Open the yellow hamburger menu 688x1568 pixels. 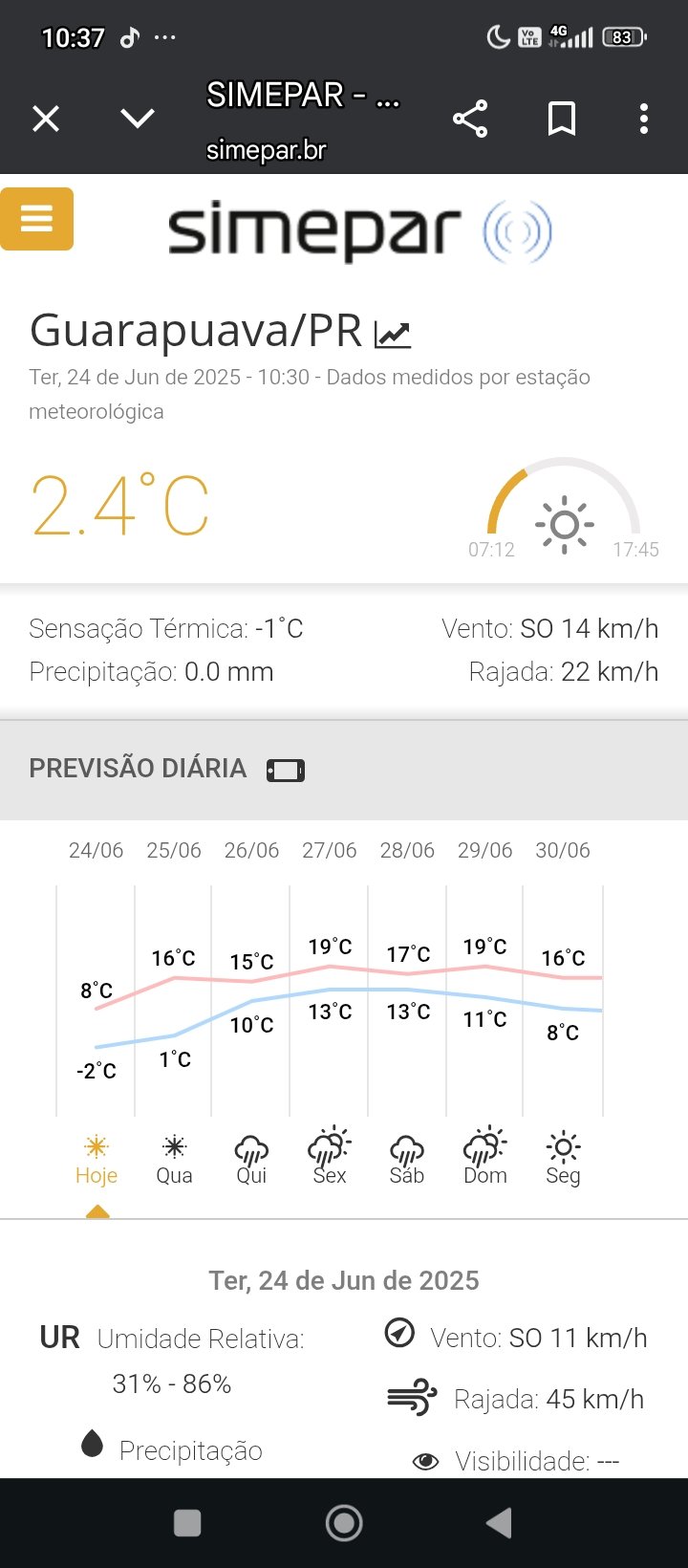pyautogui.click(x=36, y=219)
